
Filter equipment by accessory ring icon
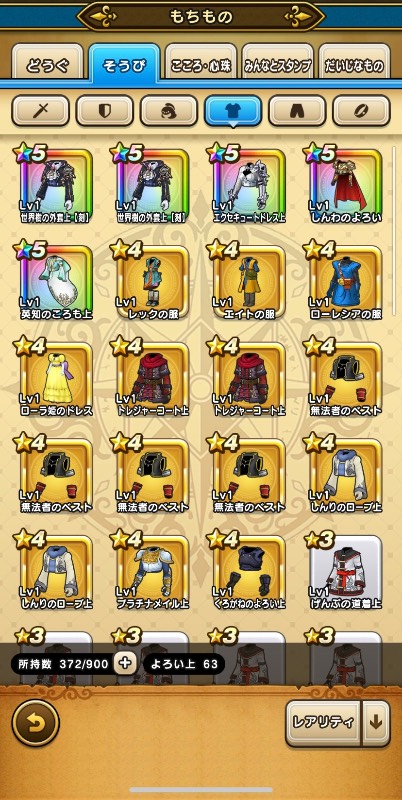[362, 111]
